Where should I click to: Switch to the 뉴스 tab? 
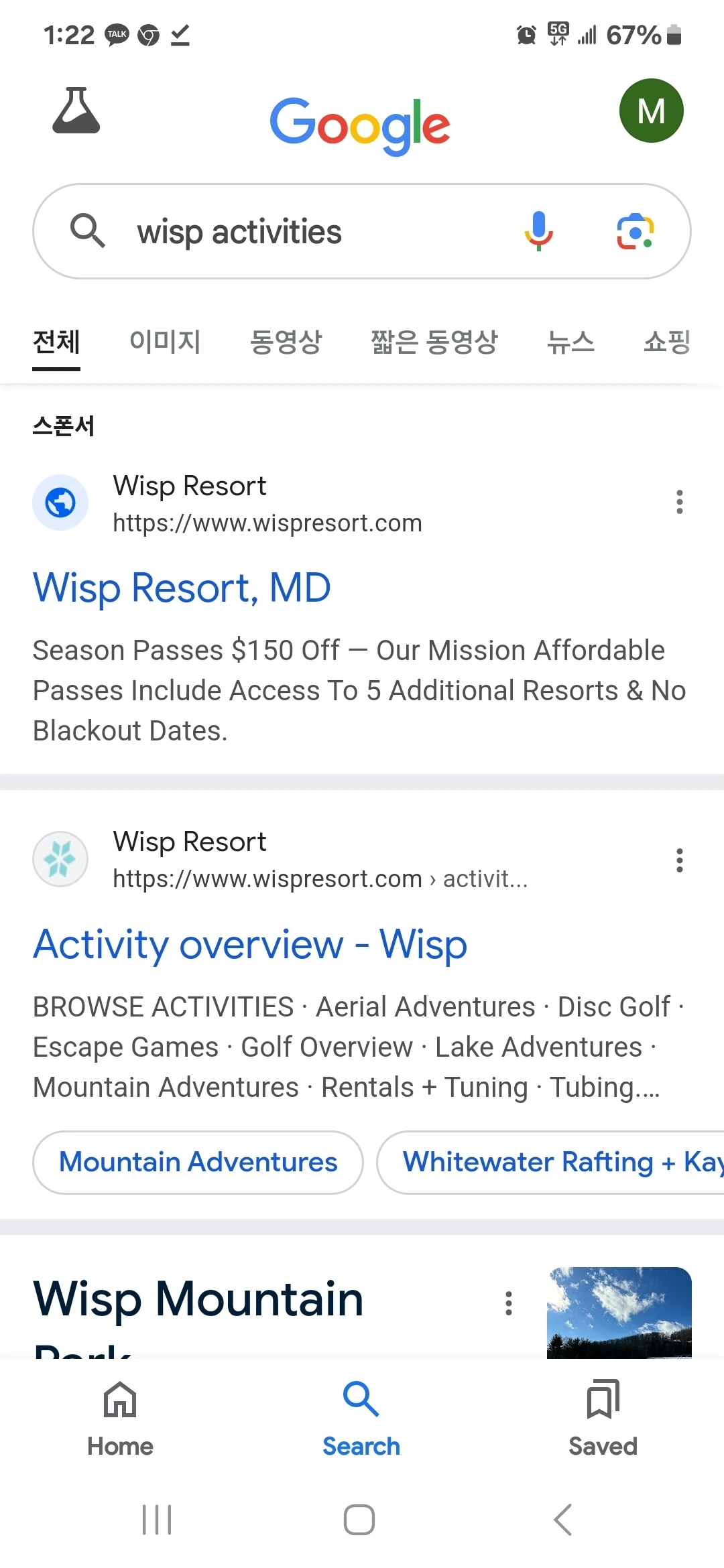[570, 342]
